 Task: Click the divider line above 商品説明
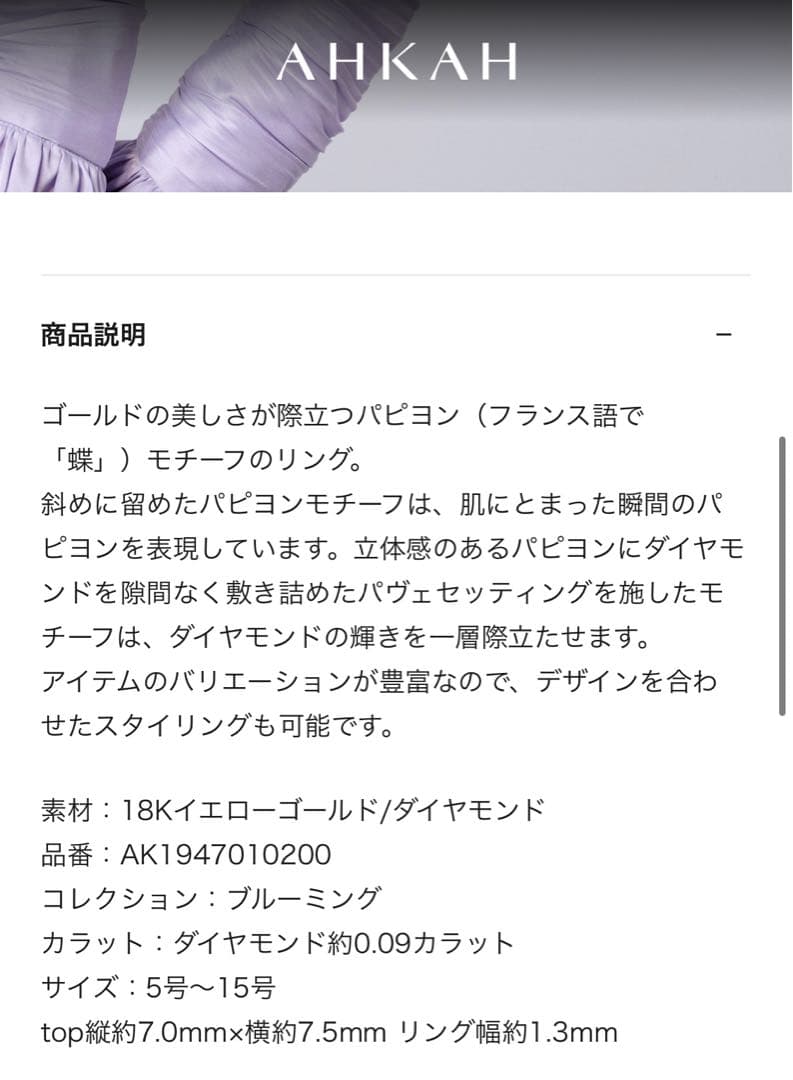[396, 272]
